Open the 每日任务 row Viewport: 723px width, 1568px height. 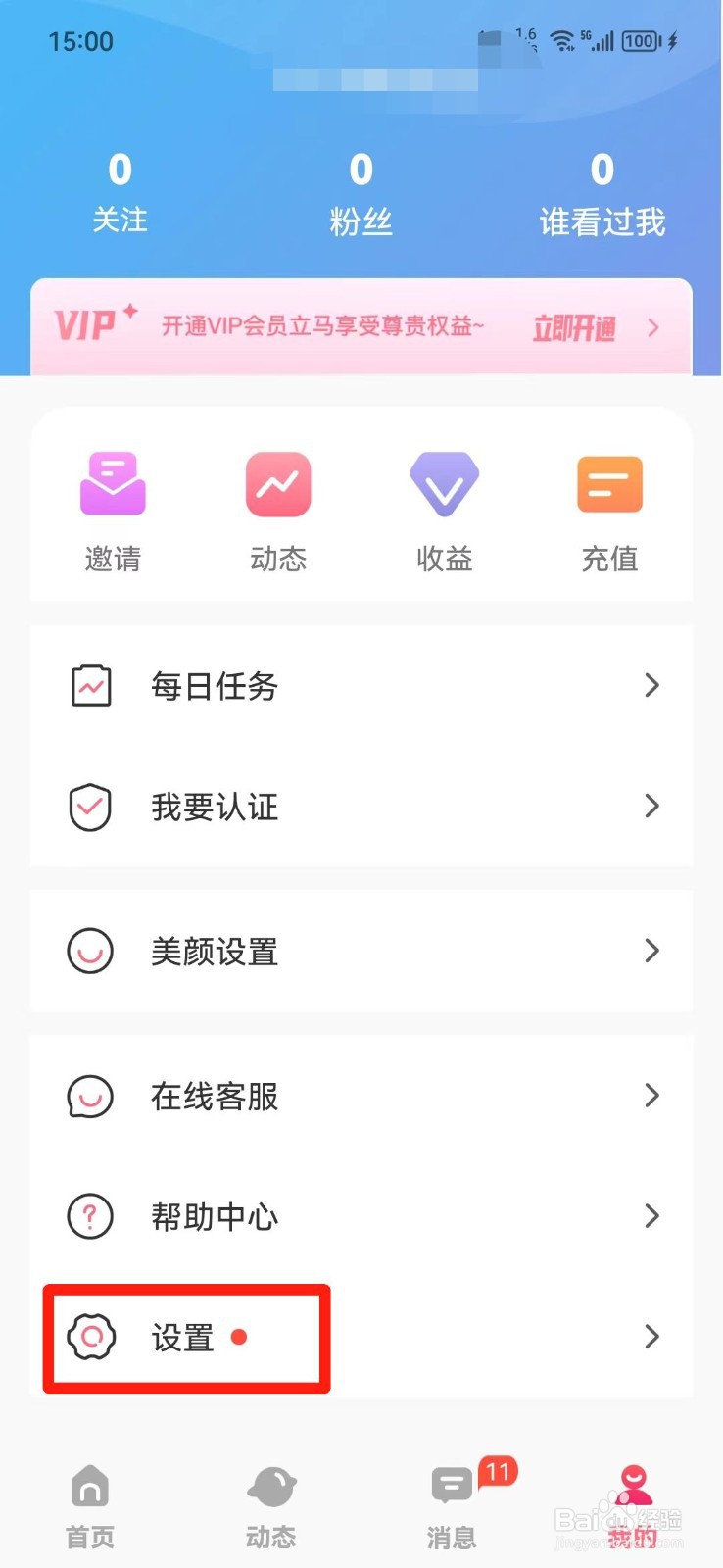(x=361, y=685)
